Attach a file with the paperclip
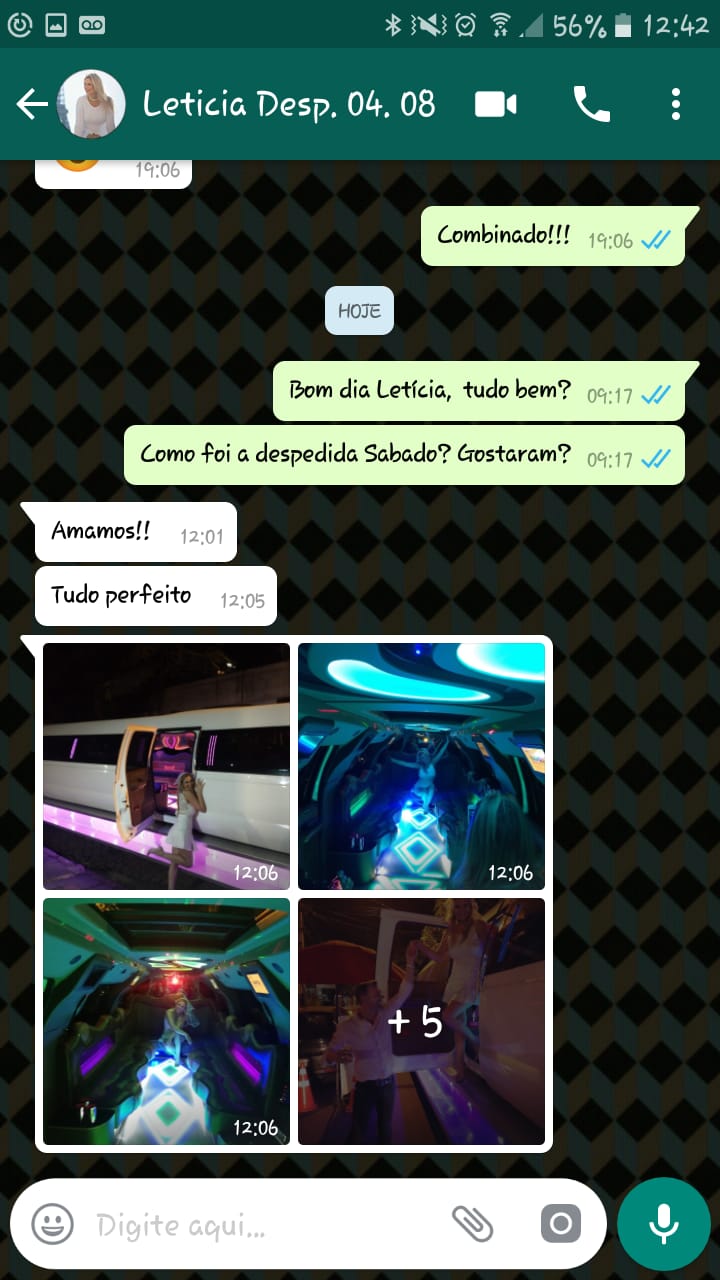Viewport: 720px width, 1280px height. point(472,1224)
